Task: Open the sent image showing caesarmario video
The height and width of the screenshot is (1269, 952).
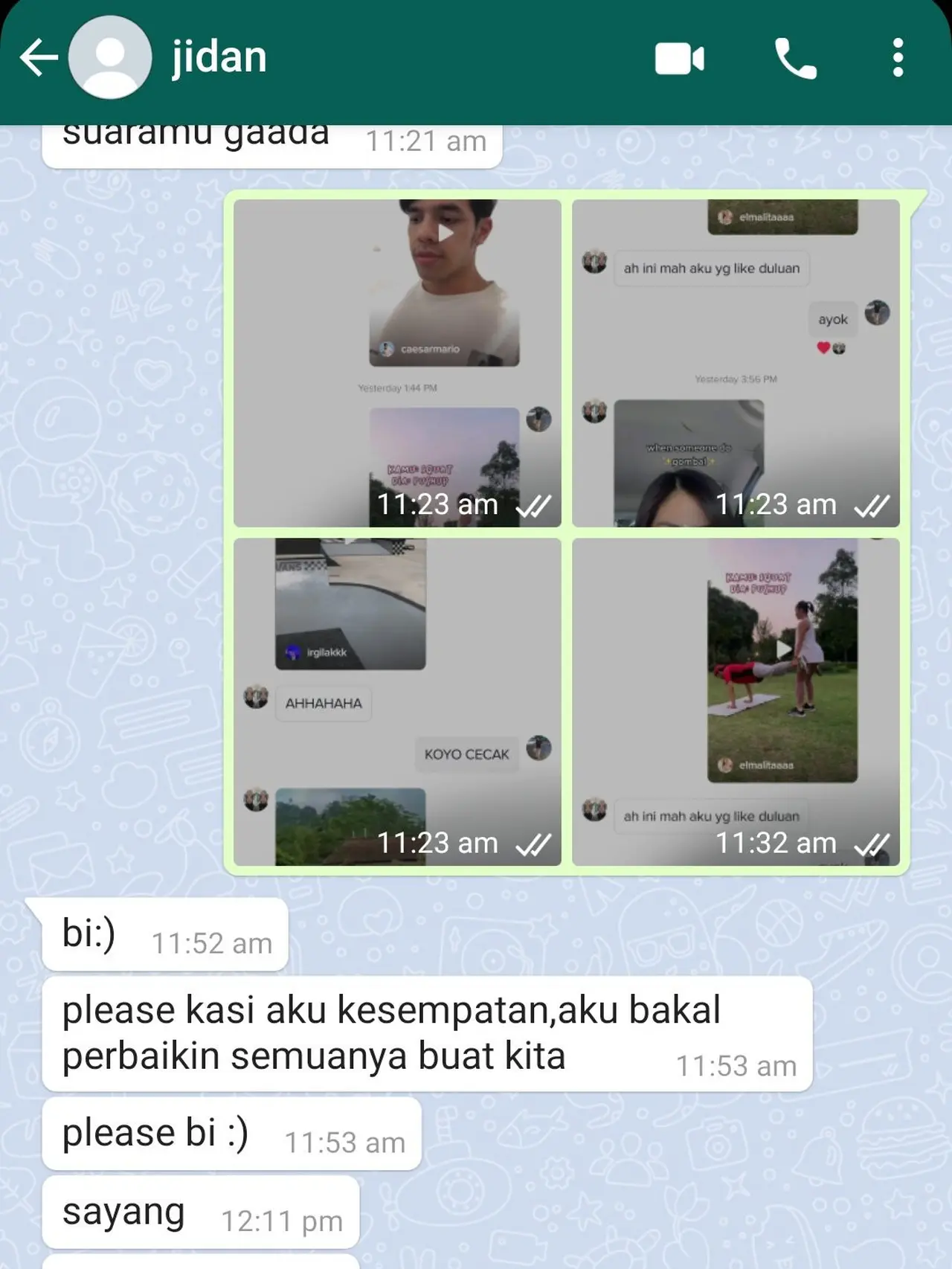Action: [397, 362]
